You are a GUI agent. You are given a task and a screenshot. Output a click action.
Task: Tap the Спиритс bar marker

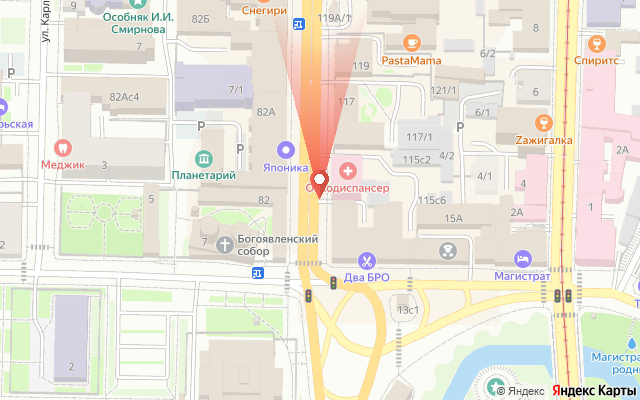tap(597, 44)
